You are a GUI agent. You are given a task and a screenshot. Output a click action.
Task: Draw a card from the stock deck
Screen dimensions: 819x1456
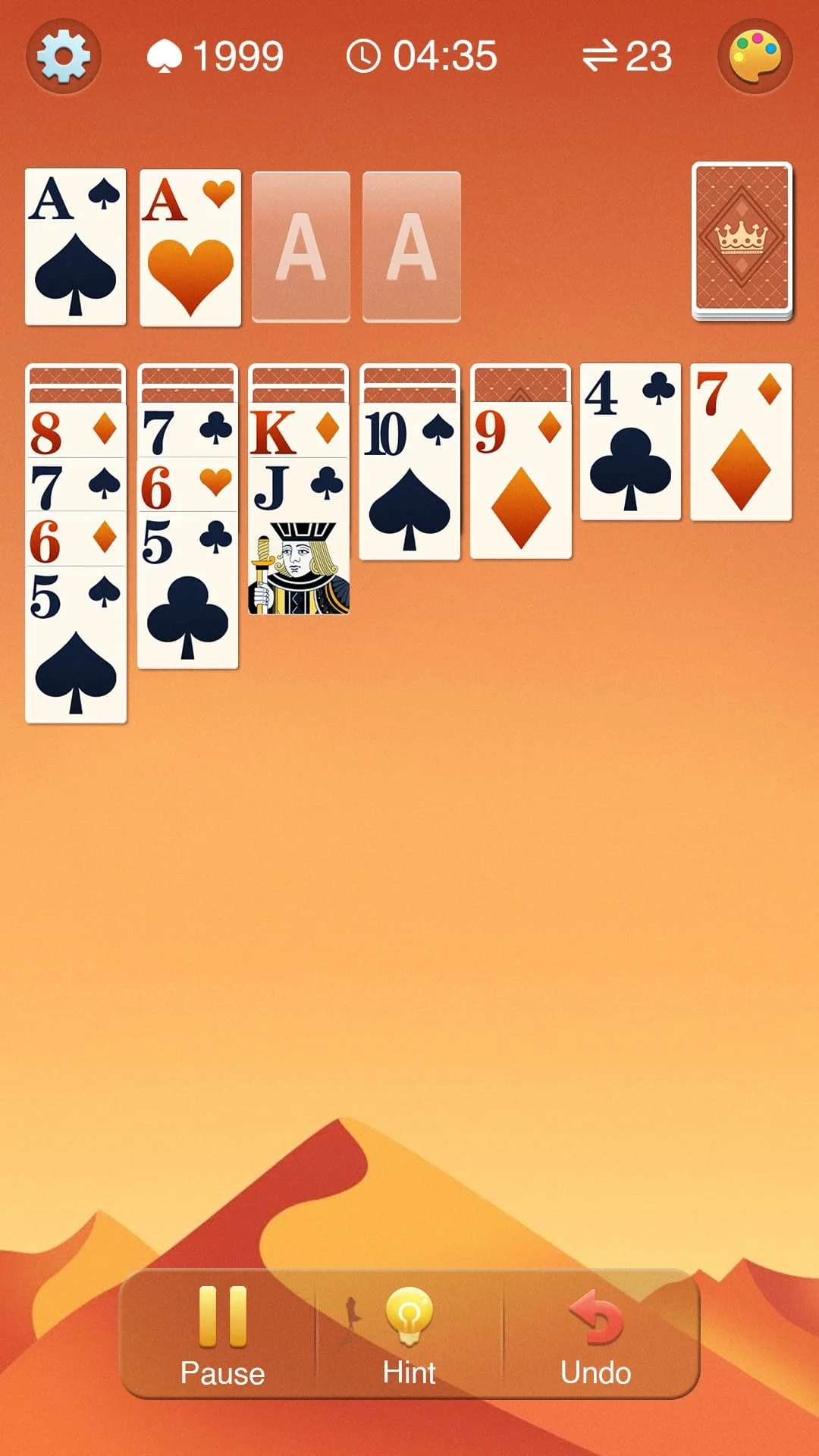[742, 240]
